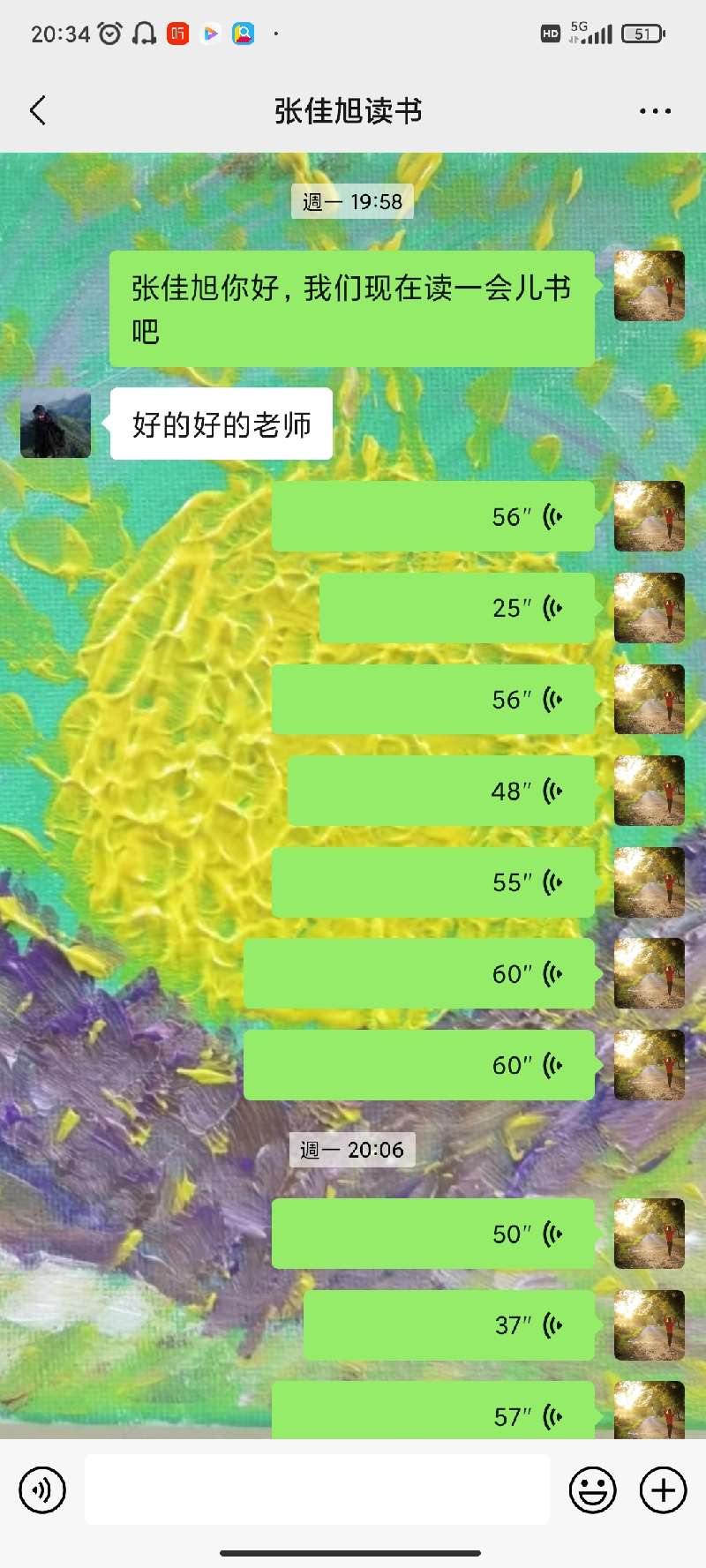
Task: Play the 57-second voice message
Action: click(x=432, y=1414)
